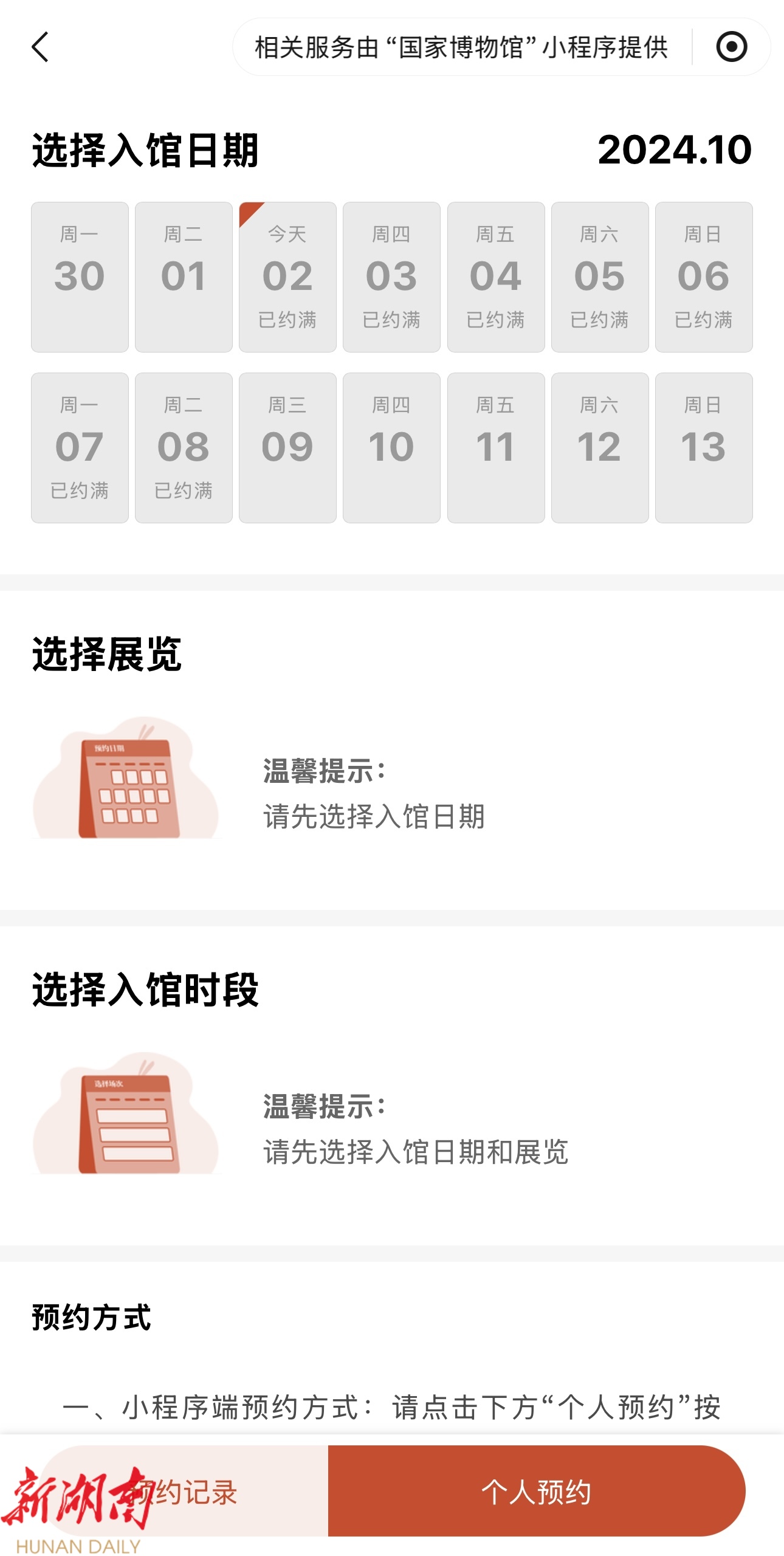Screen dimensions: 784x1556
Task: Select Sunday 13 in the calendar
Action: pyautogui.click(x=704, y=448)
